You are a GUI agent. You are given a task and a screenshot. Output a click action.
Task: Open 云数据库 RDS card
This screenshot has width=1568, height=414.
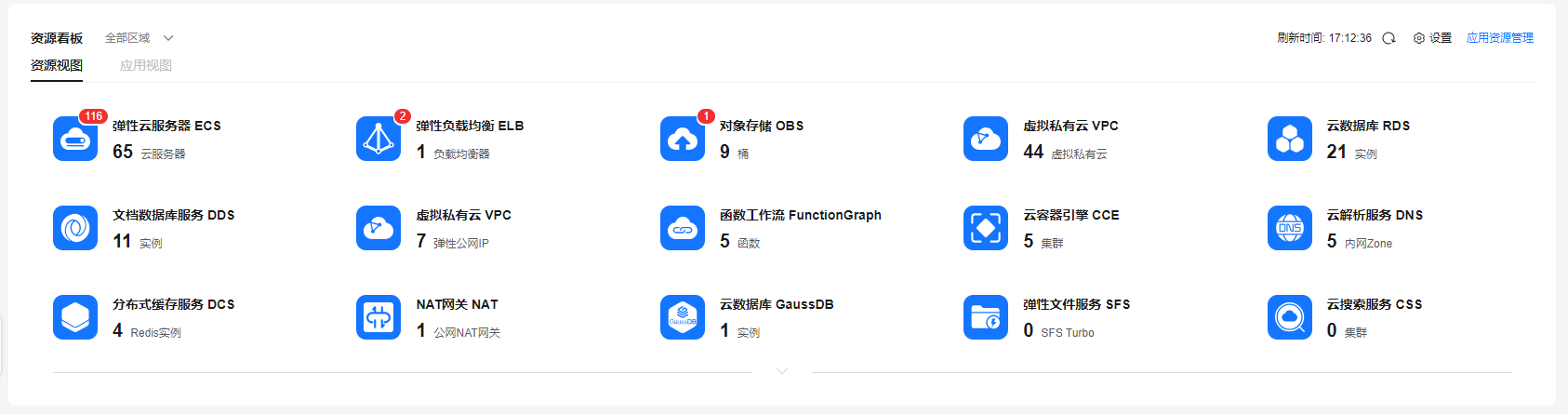(x=1368, y=126)
